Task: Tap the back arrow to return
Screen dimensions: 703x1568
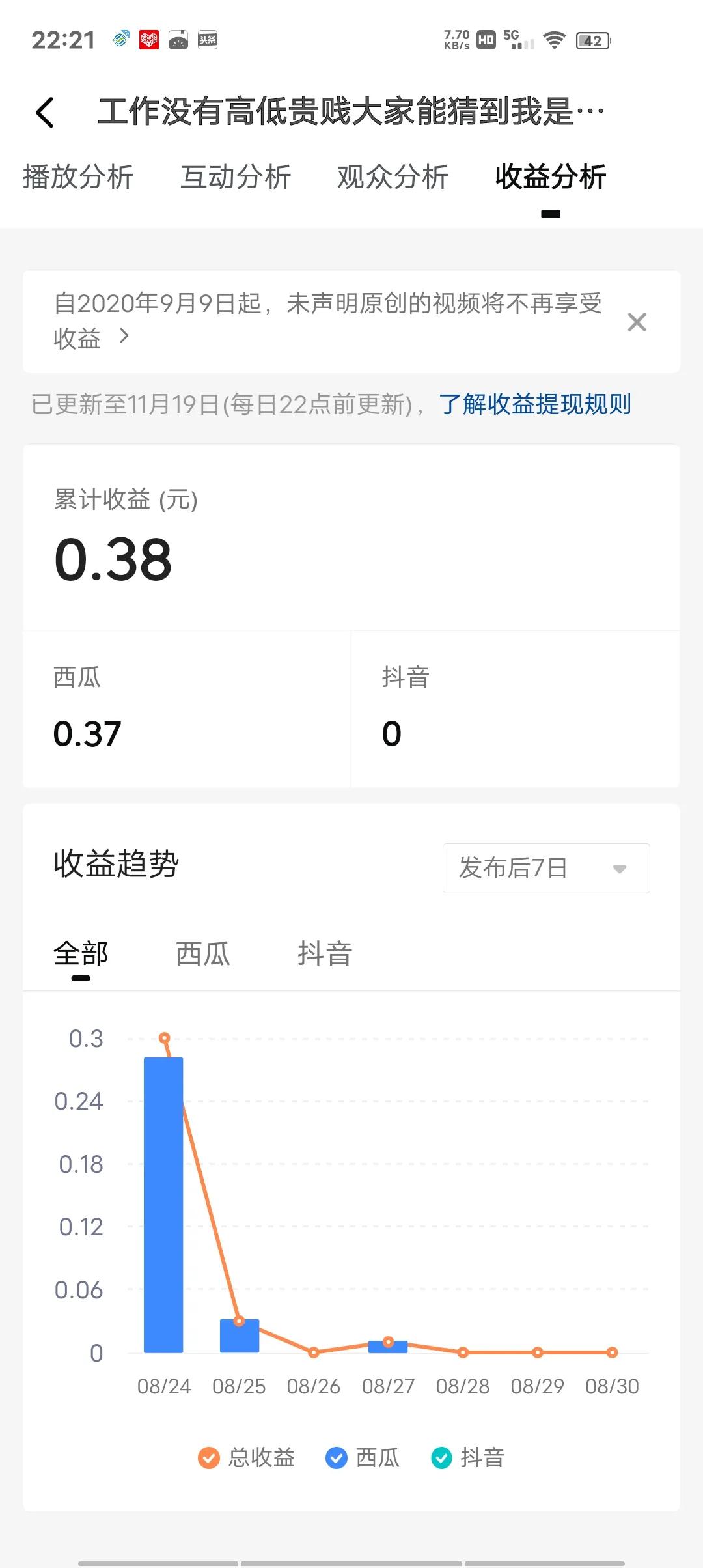Action: point(44,111)
